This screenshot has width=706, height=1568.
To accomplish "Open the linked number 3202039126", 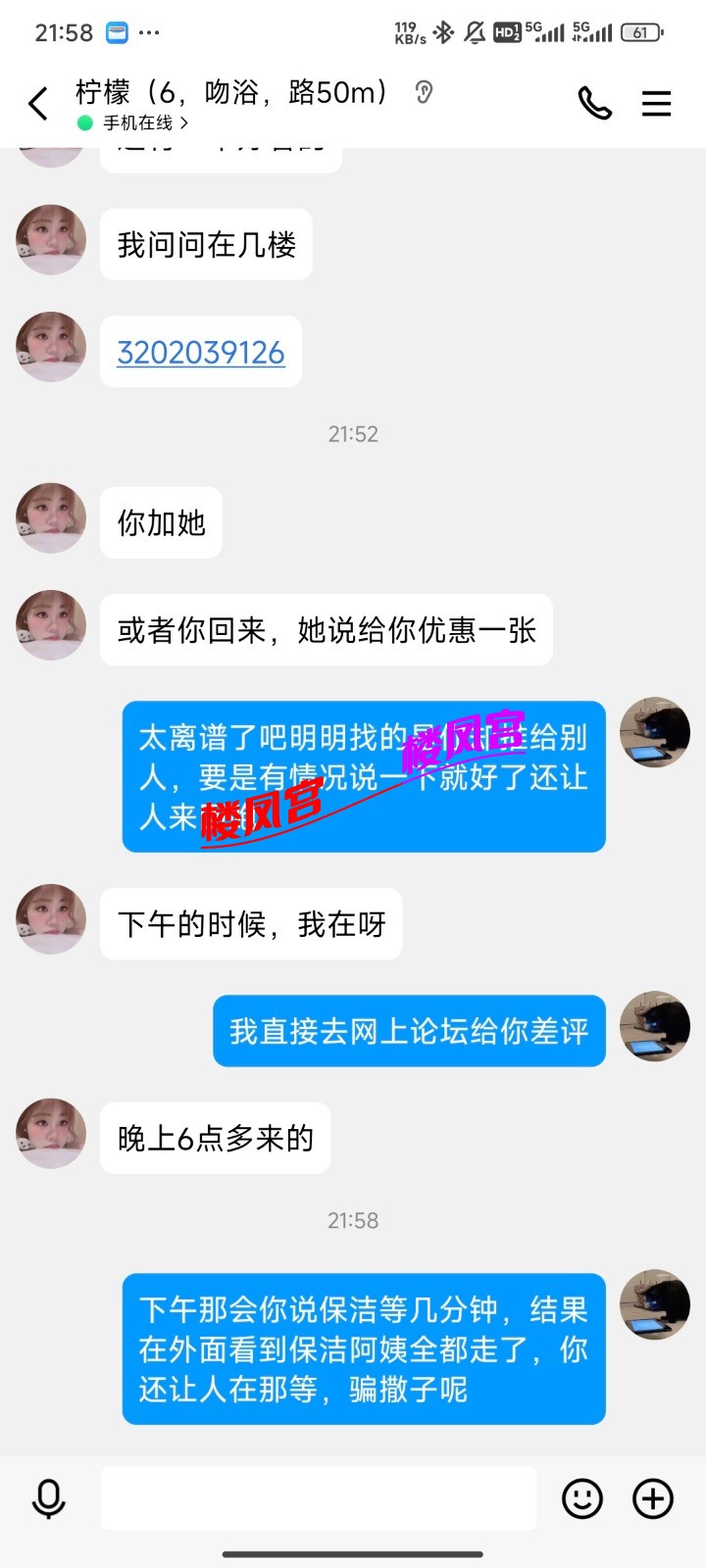I will [201, 353].
